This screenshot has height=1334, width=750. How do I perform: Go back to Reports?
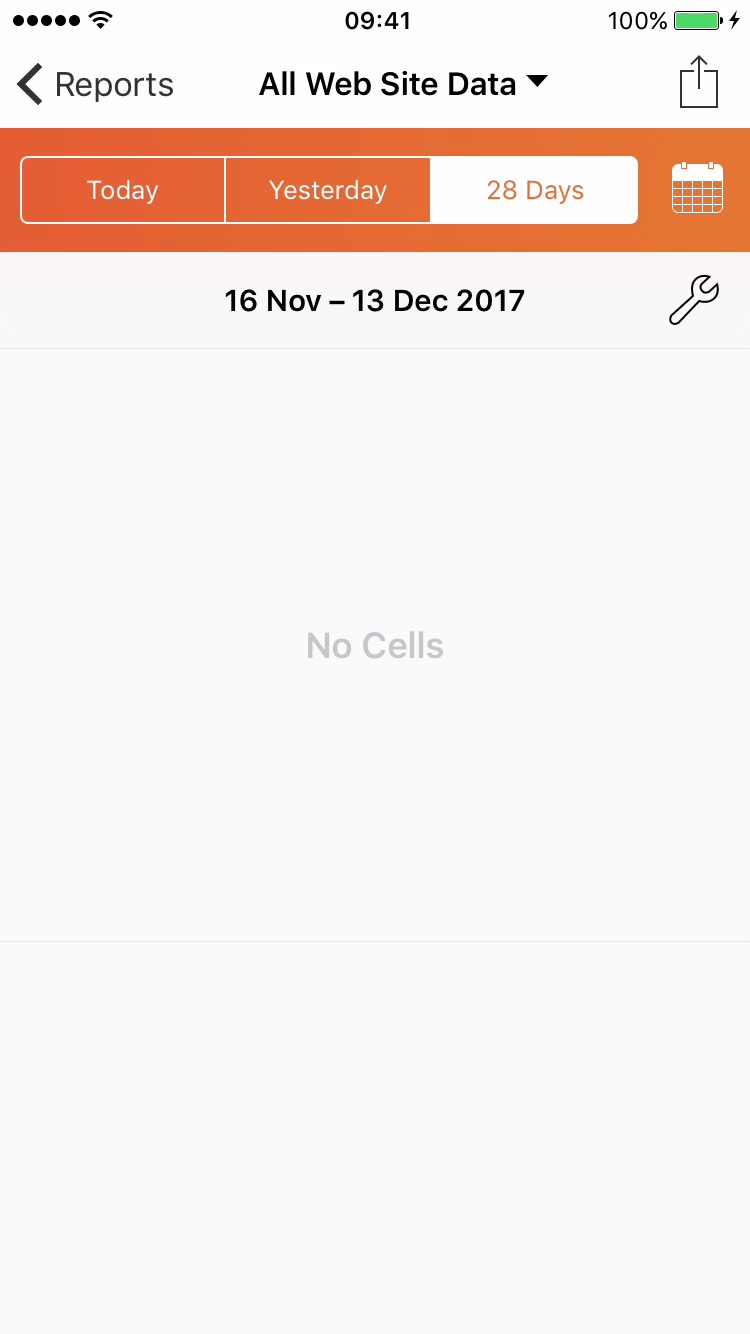pyautogui.click(x=95, y=85)
